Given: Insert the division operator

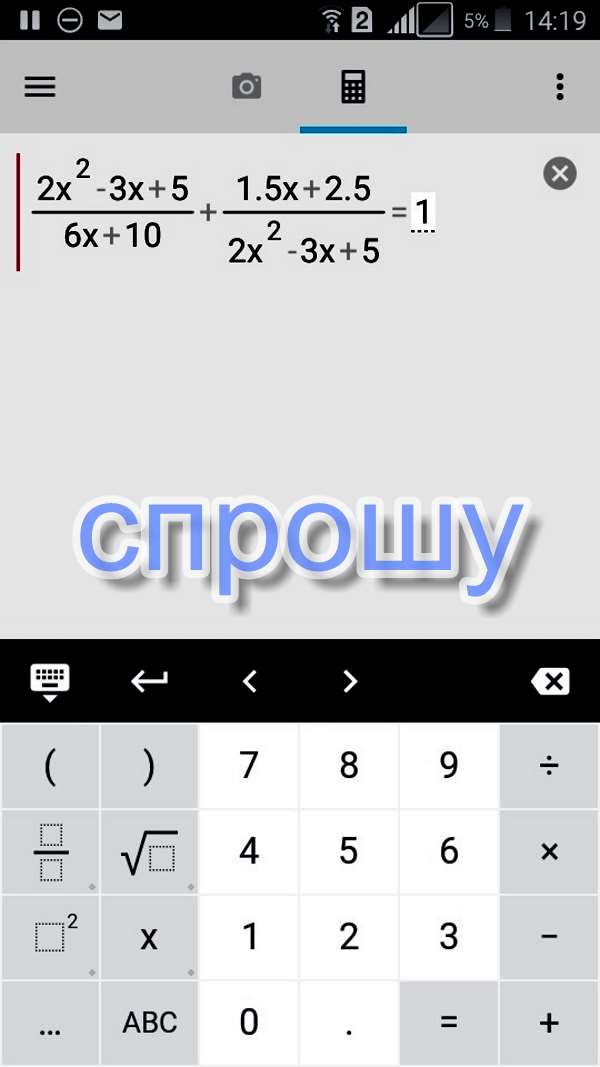Looking at the screenshot, I should (x=549, y=766).
